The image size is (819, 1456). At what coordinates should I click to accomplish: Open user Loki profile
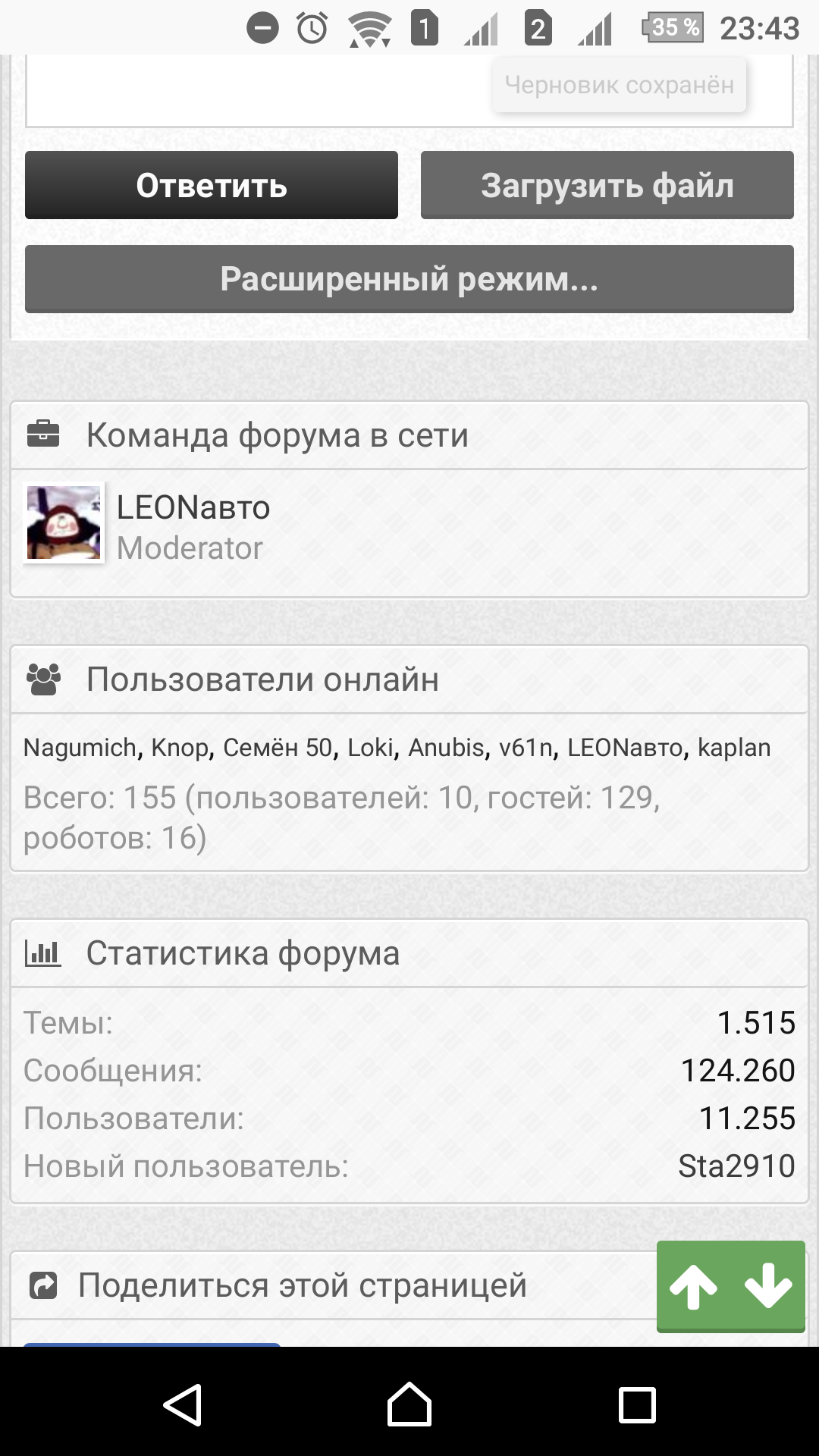[x=370, y=748]
